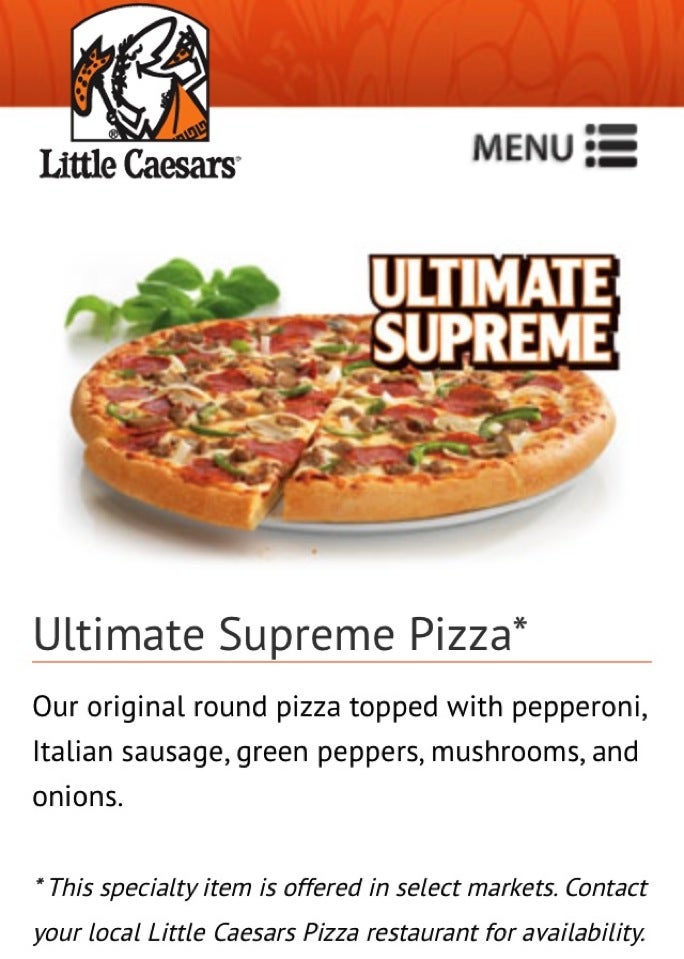The height and width of the screenshot is (959, 684).
Task: Tap the Little Caesars logo to go home
Action: point(139,95)
